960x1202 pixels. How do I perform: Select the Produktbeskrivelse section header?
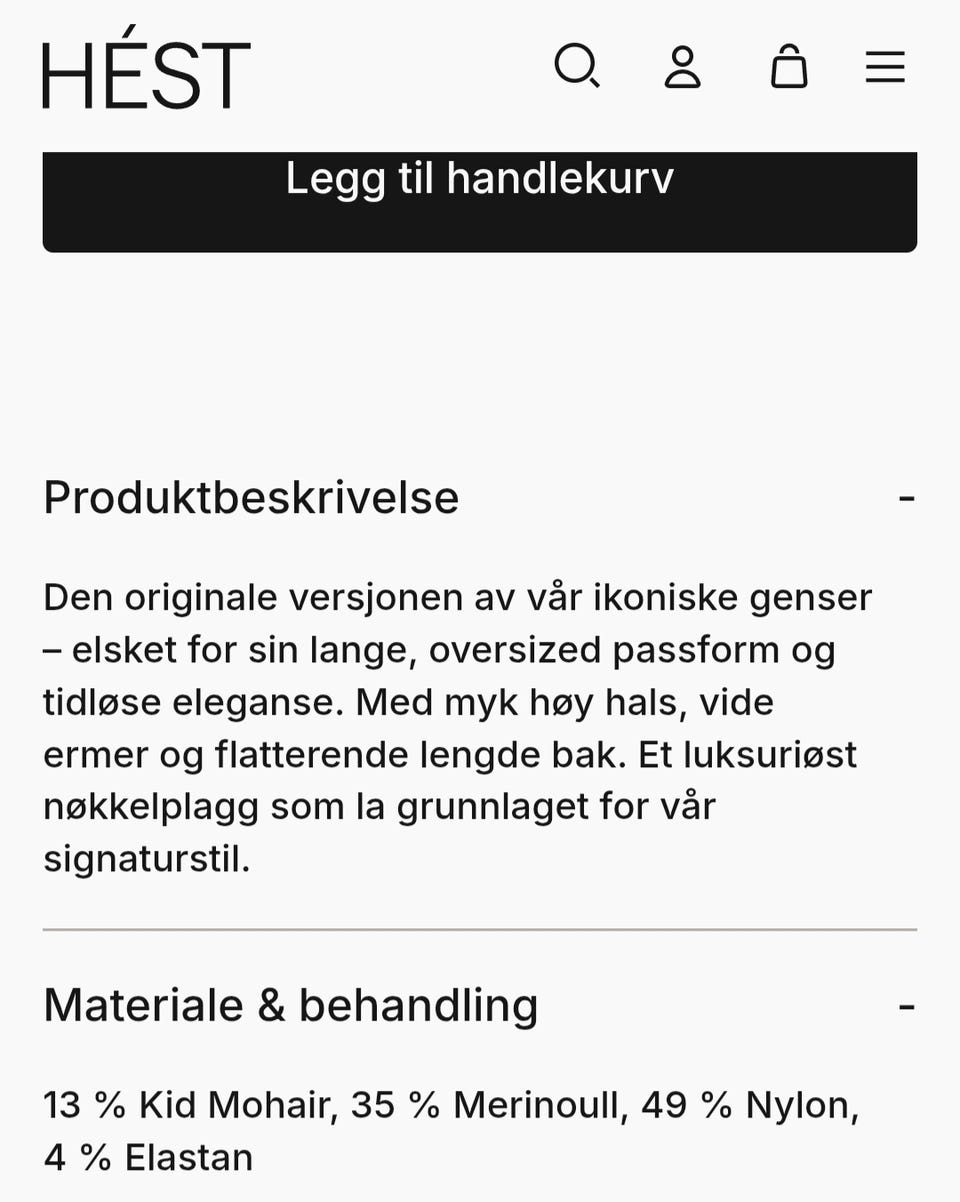pos(250,497)
